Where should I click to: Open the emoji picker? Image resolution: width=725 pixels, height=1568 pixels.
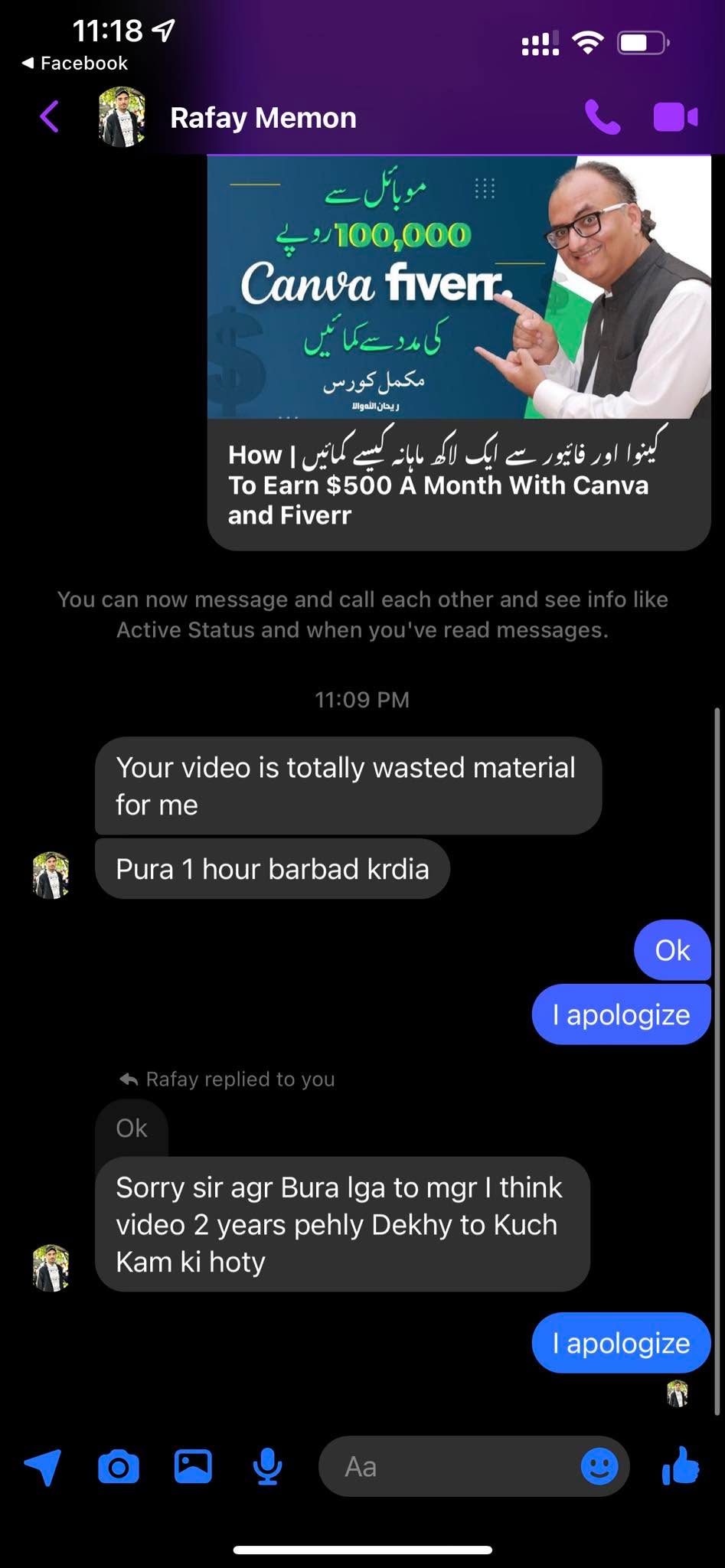[599, 1467]
